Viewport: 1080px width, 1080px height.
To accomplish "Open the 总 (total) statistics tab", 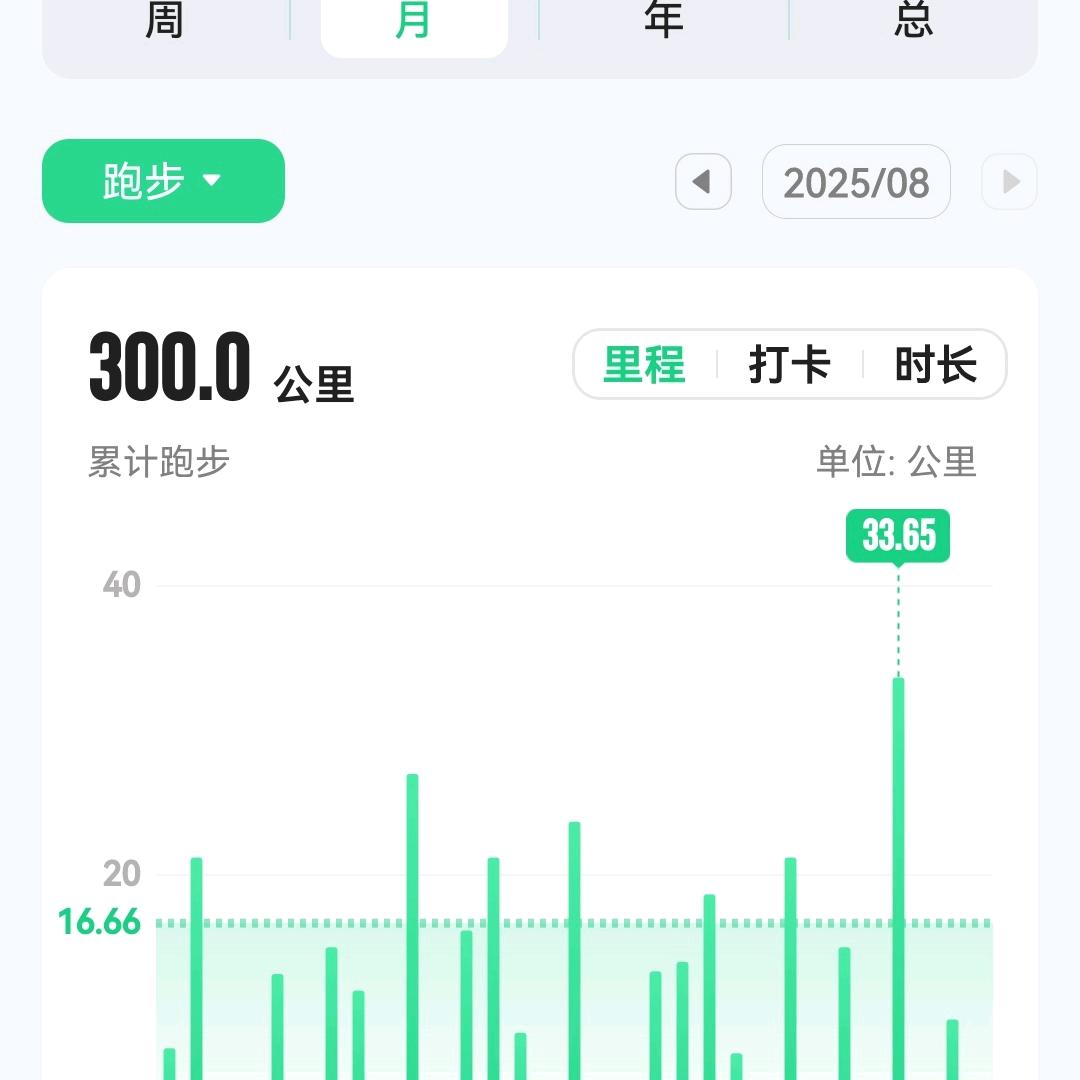I will pos(913,22).
